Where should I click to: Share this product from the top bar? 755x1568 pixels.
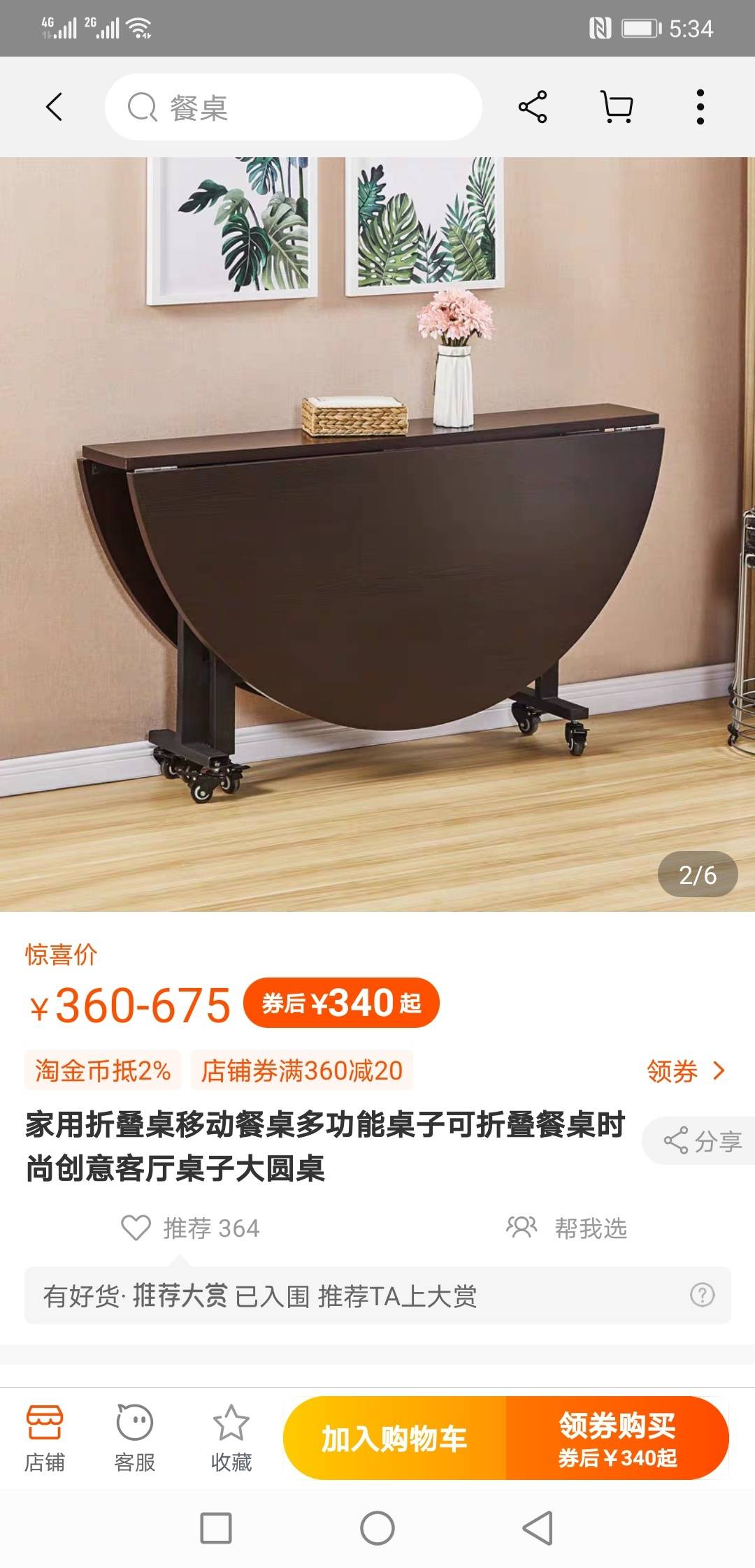pyautogui.click(x=533, y=107)
